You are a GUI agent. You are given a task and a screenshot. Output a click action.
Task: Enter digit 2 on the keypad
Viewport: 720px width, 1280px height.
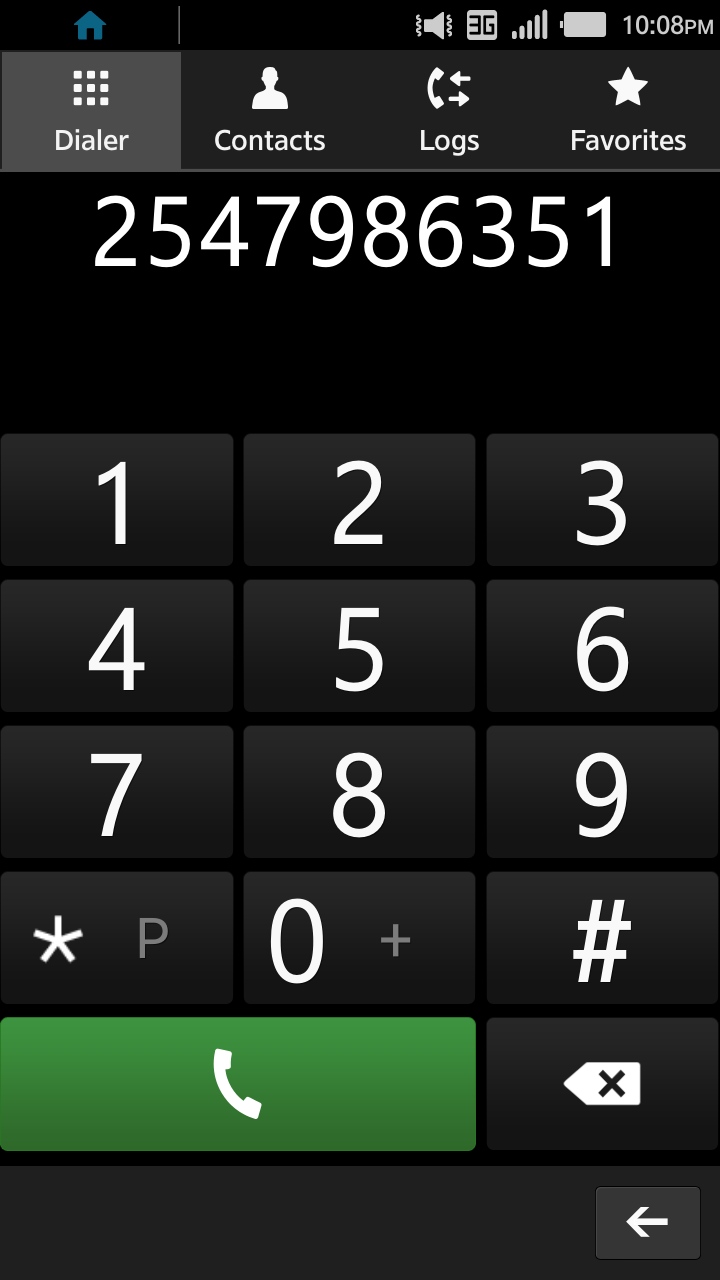[359, 500]
